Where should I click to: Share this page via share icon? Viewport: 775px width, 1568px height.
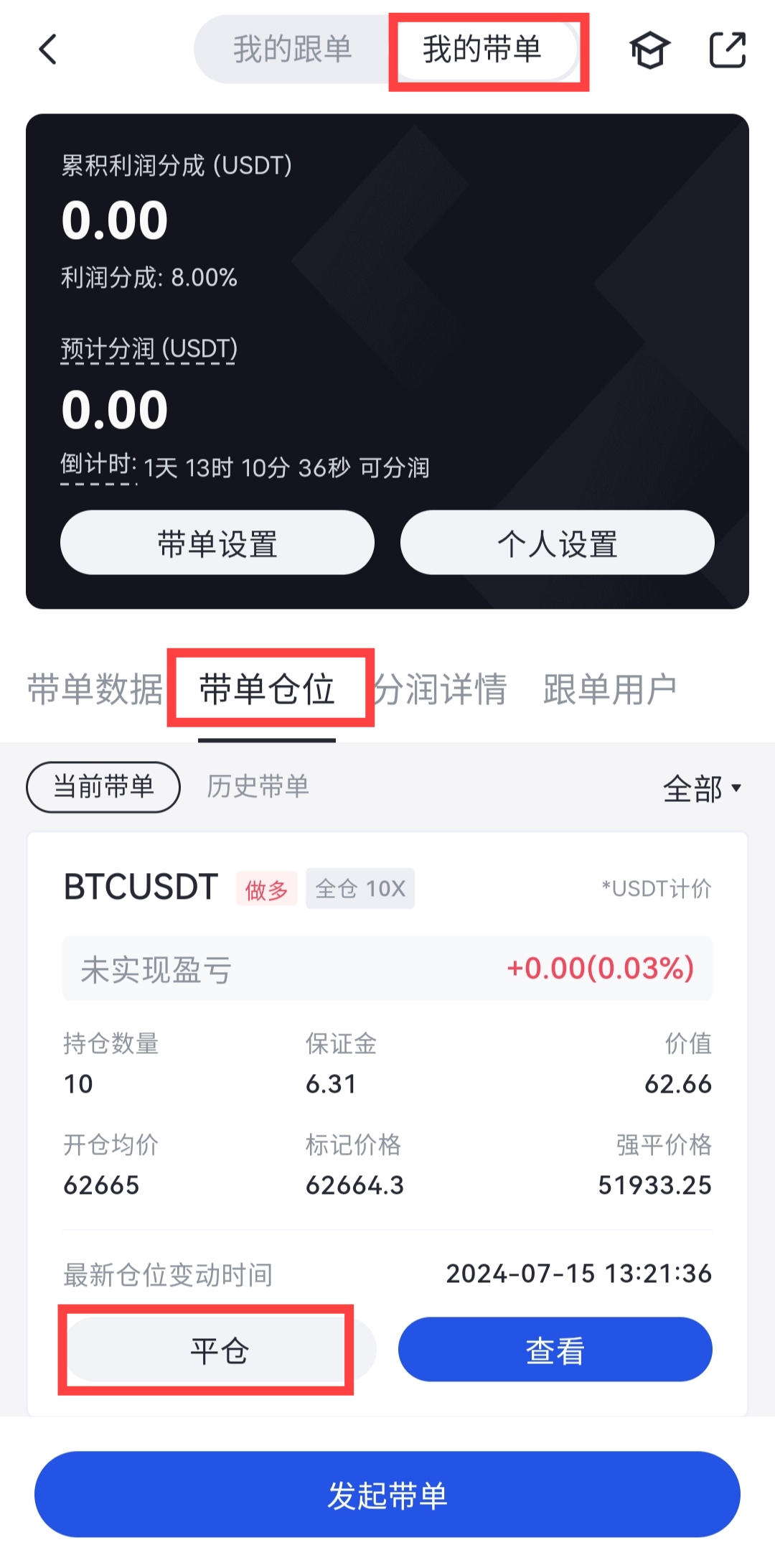tap(727, 50)
